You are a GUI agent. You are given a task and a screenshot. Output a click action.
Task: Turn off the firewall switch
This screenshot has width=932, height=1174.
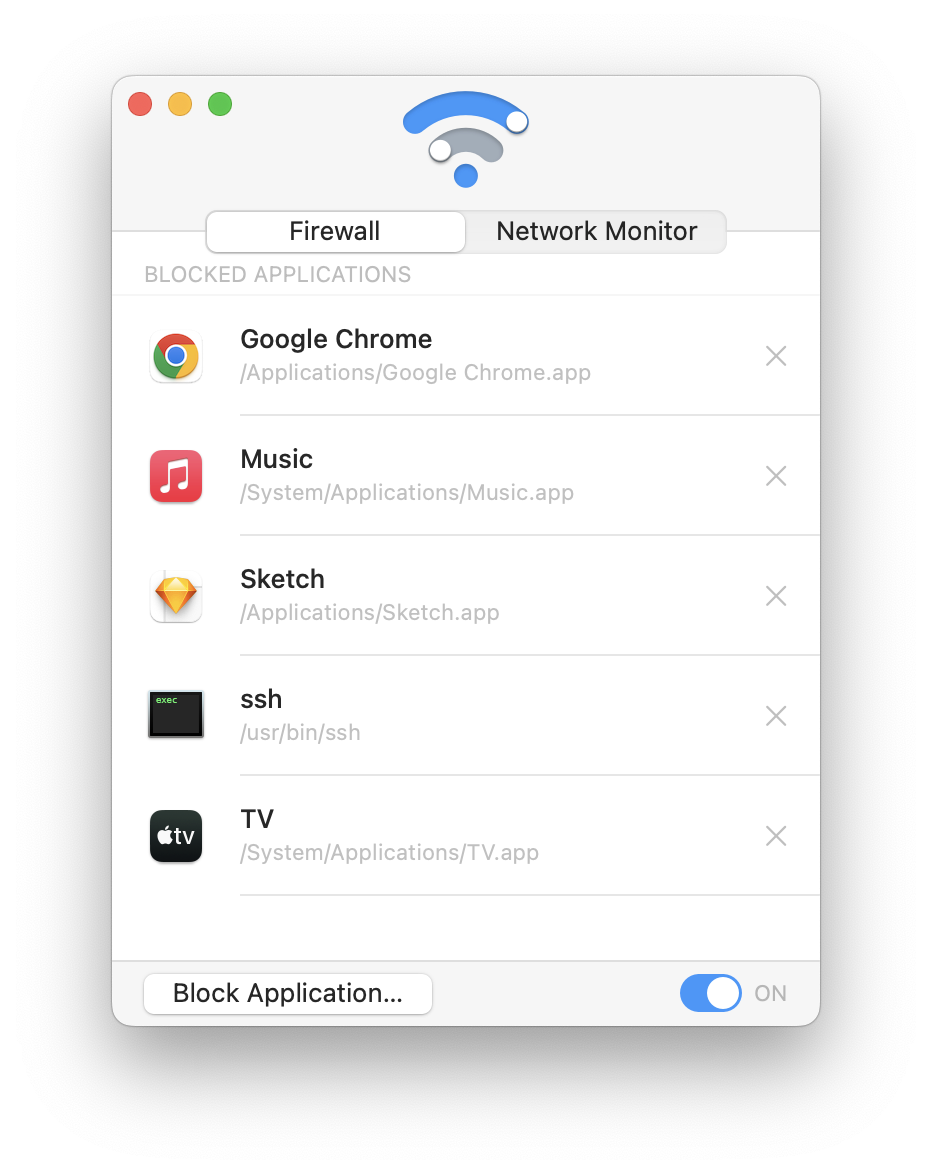[x=711, y=993]
